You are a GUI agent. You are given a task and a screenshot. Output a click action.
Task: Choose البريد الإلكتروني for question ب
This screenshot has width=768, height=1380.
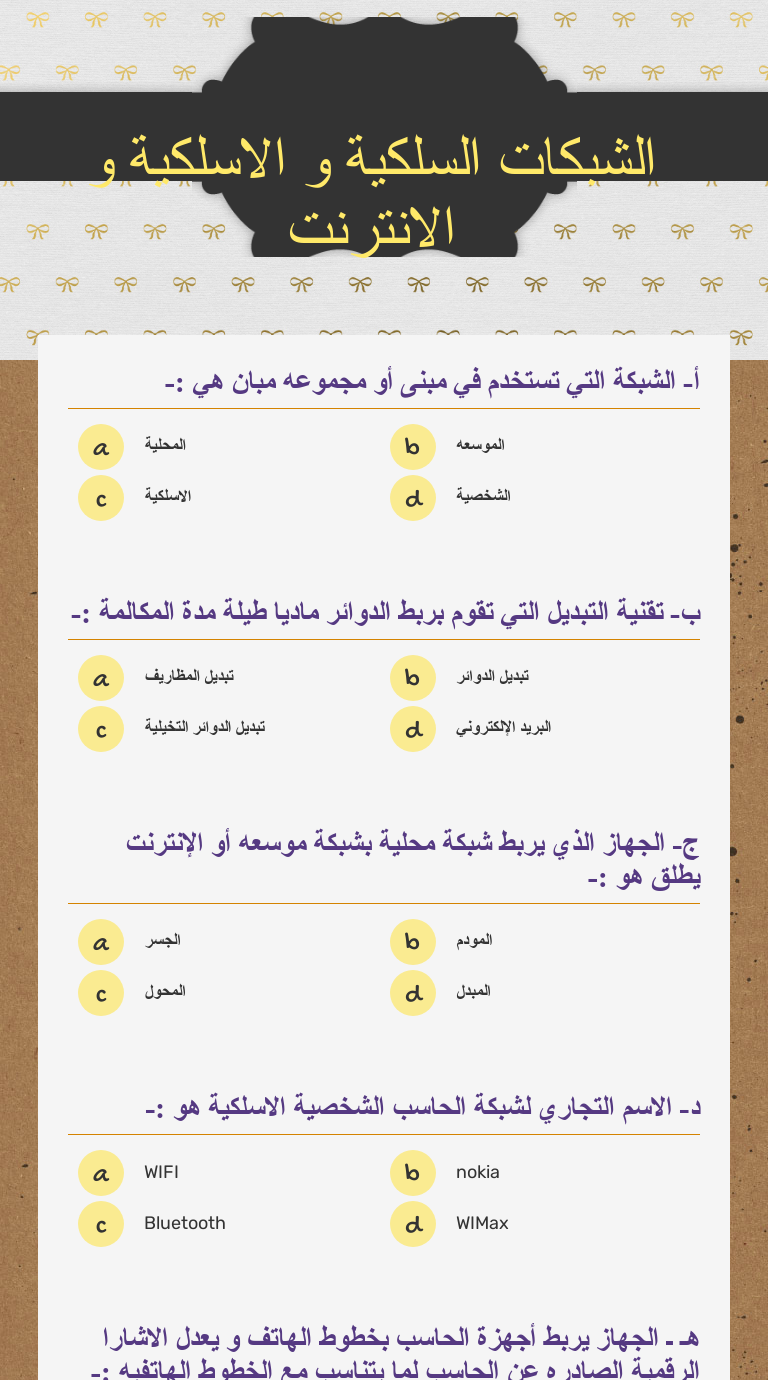point(413,729)
